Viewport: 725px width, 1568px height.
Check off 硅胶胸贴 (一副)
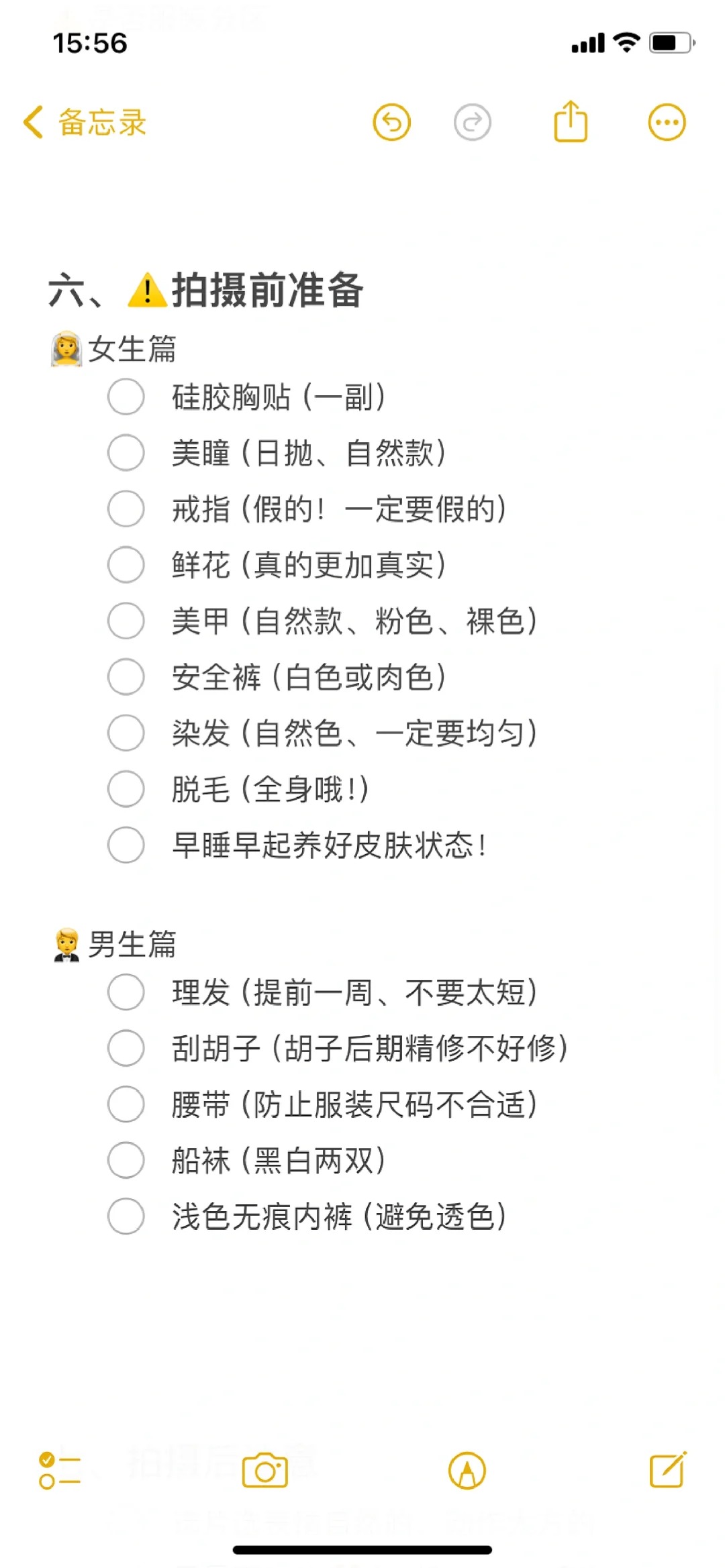pos(126,397)
